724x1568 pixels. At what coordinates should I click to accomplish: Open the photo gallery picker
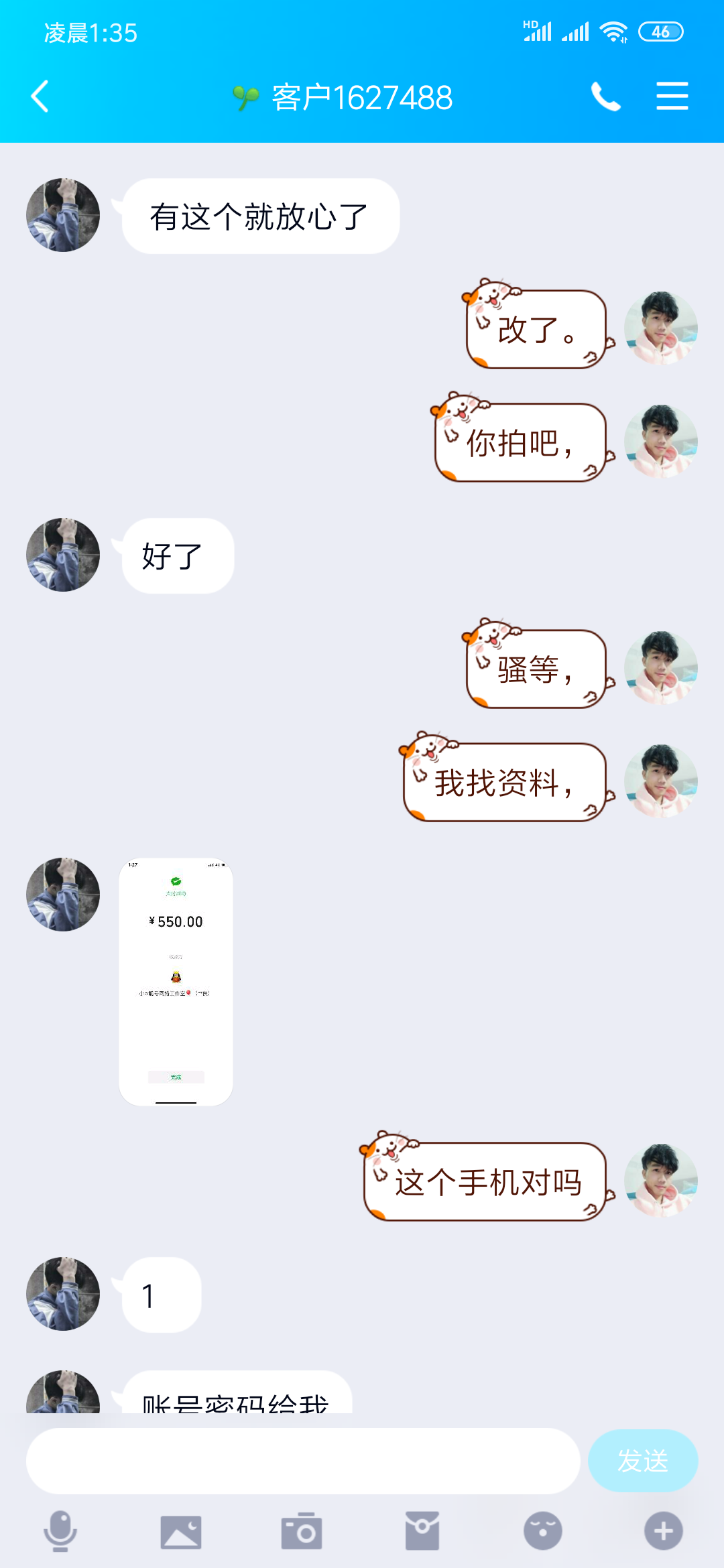click(181, 1531)
